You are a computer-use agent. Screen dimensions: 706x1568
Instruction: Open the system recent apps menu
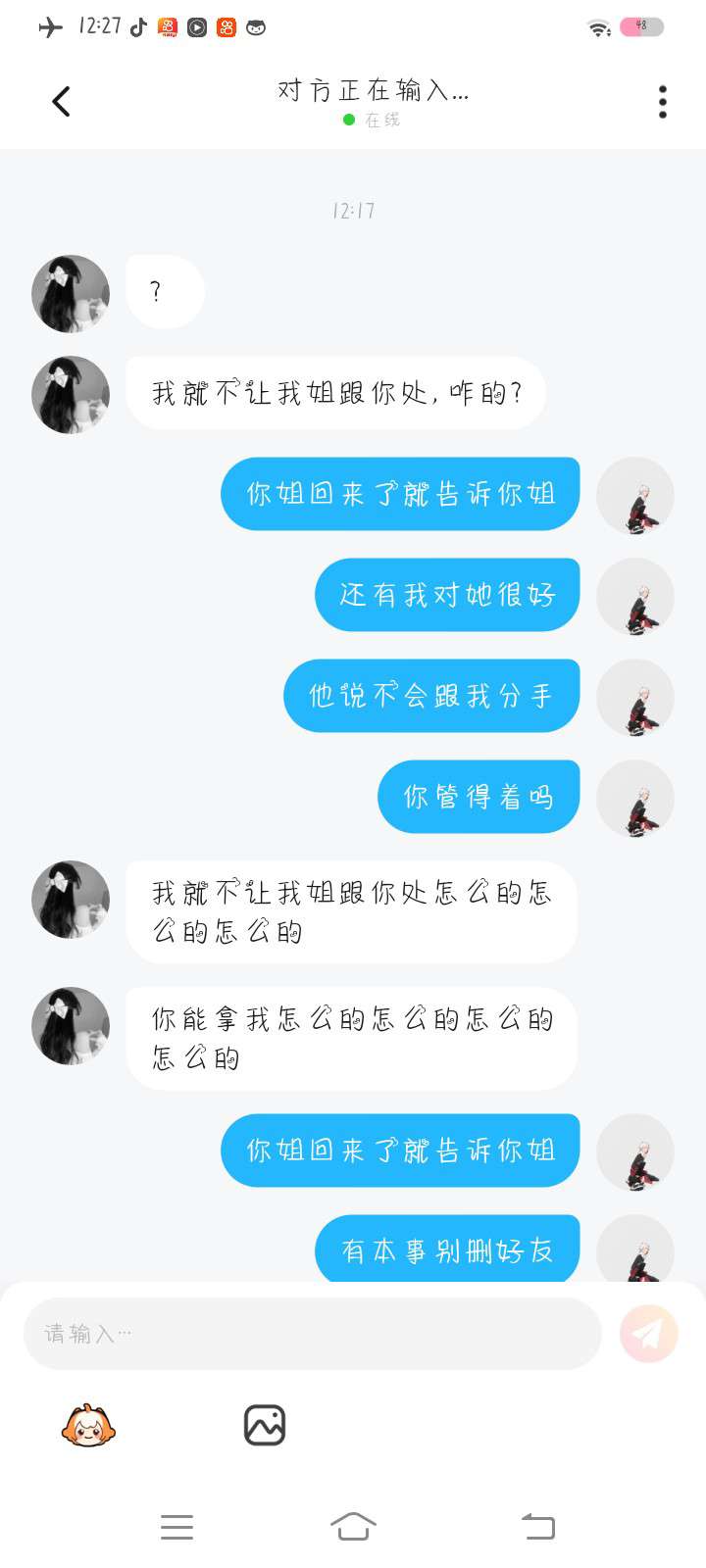click(176, 1526)
